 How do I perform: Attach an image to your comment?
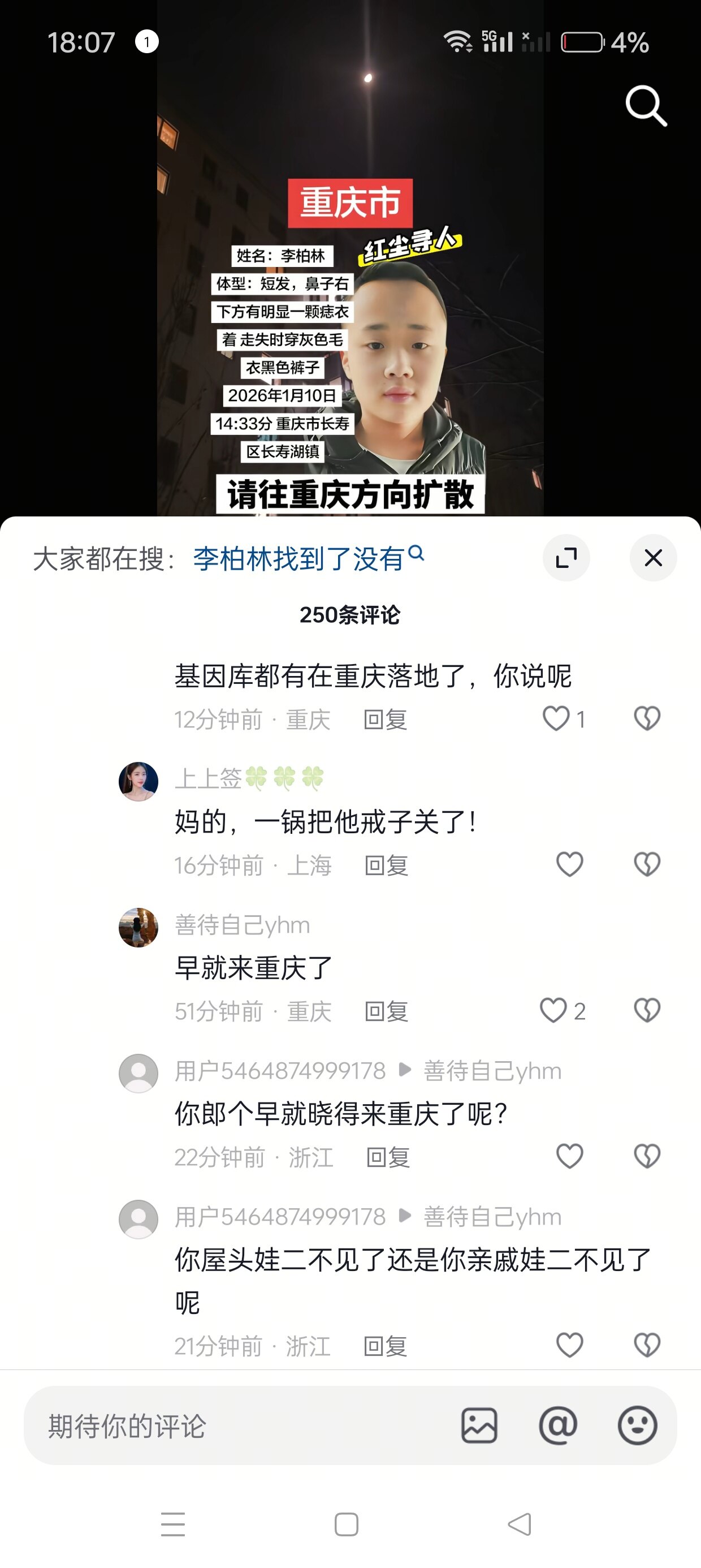click(x=479, y=1425)
